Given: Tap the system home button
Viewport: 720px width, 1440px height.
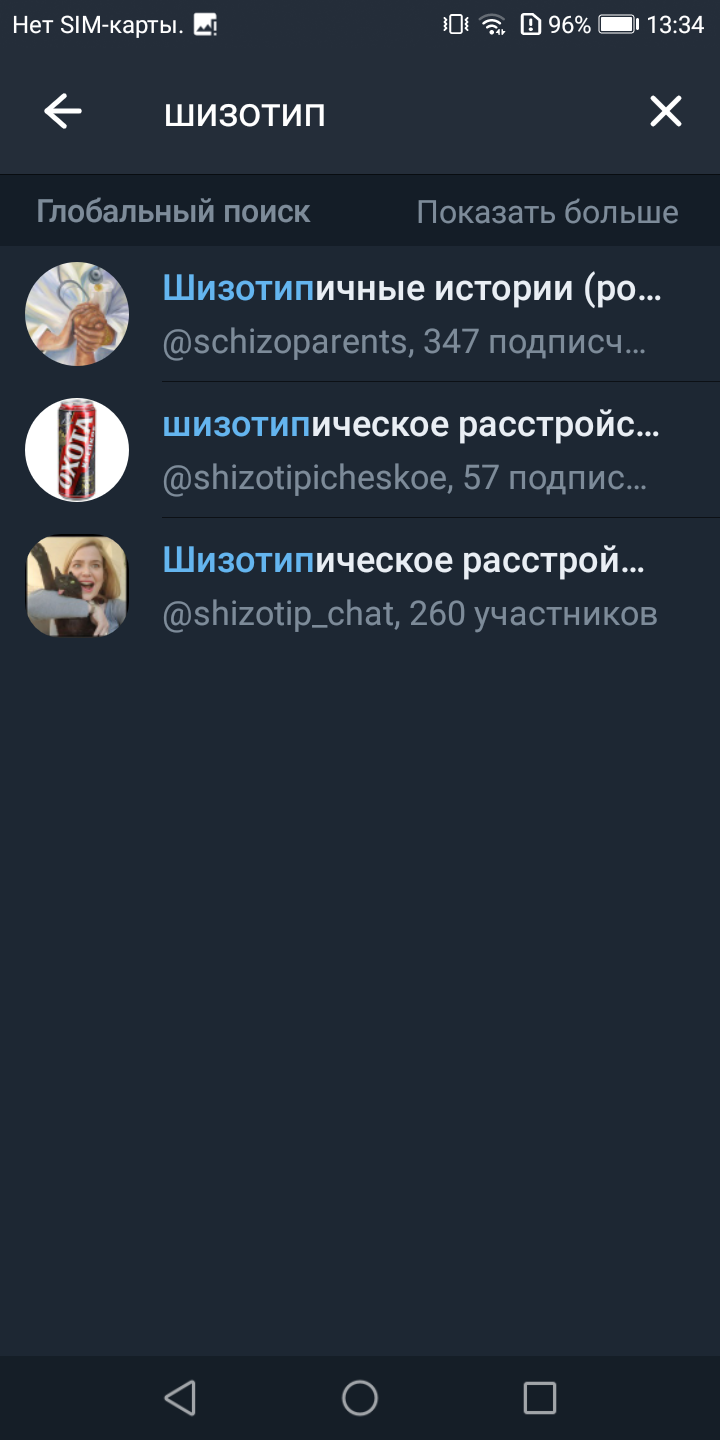Looking at the screenshot, I should pyautogui.click(x=360, y=1398).
